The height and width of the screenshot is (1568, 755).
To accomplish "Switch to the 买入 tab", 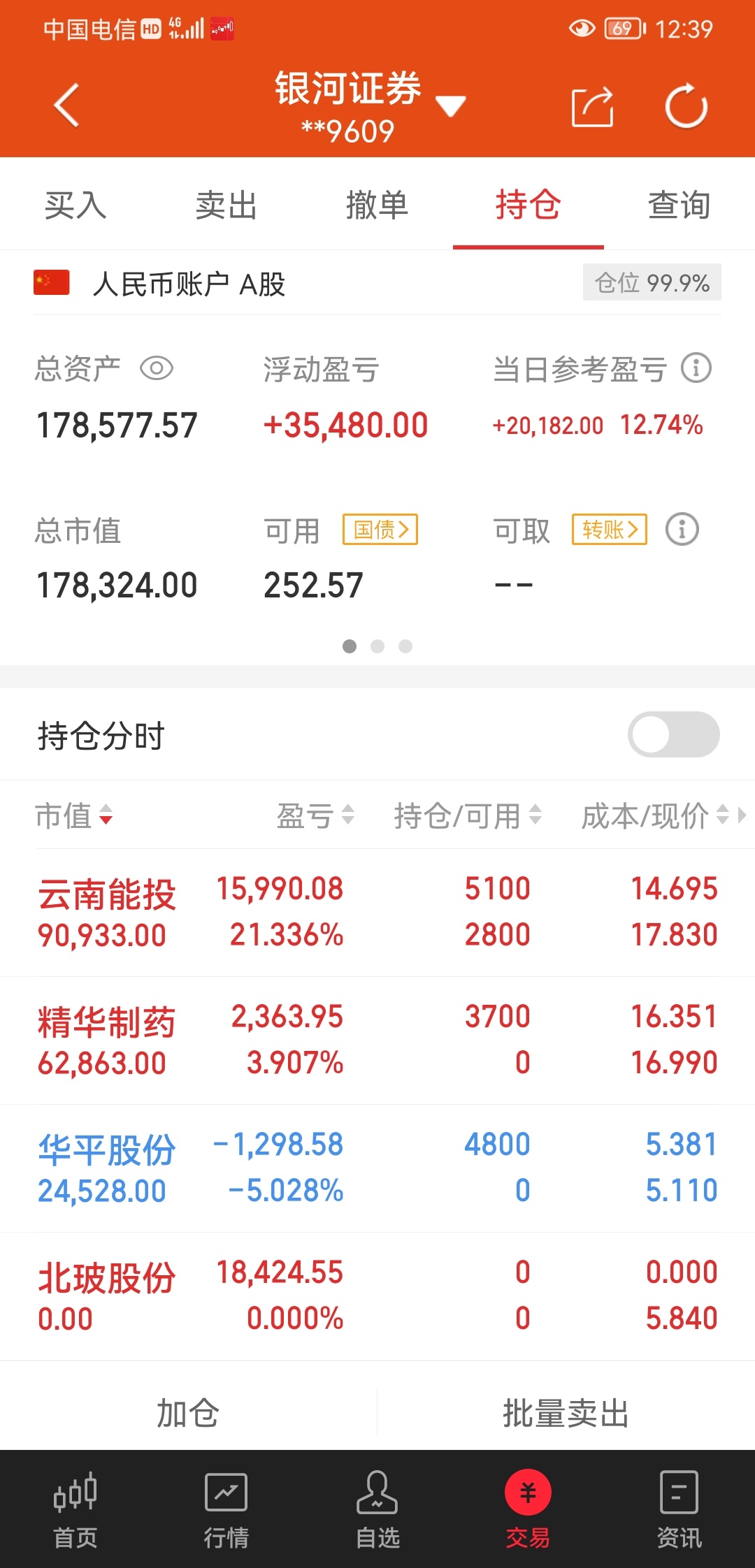I will coord(75,205).
